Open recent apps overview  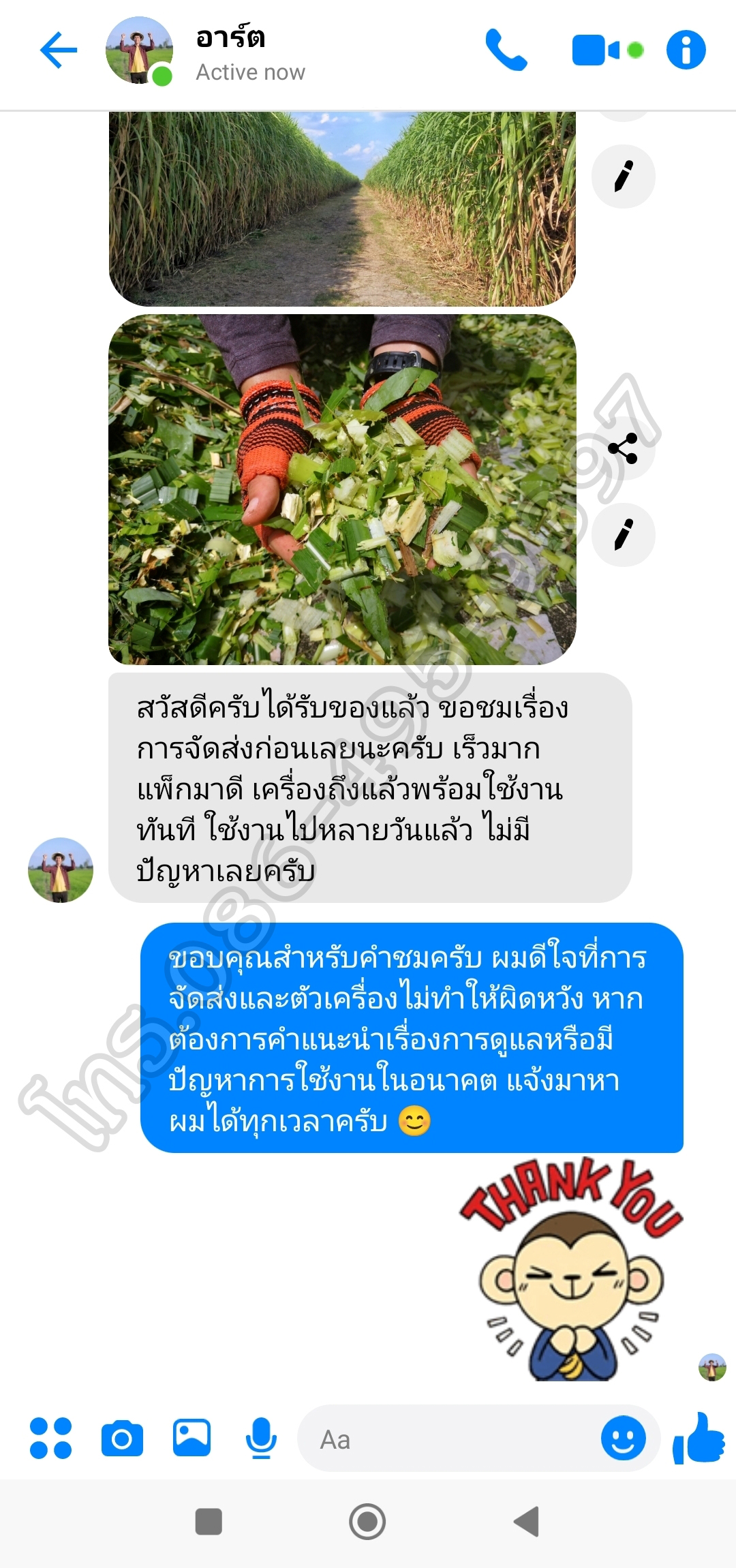pyautogui.click(x=209, y=1521)
